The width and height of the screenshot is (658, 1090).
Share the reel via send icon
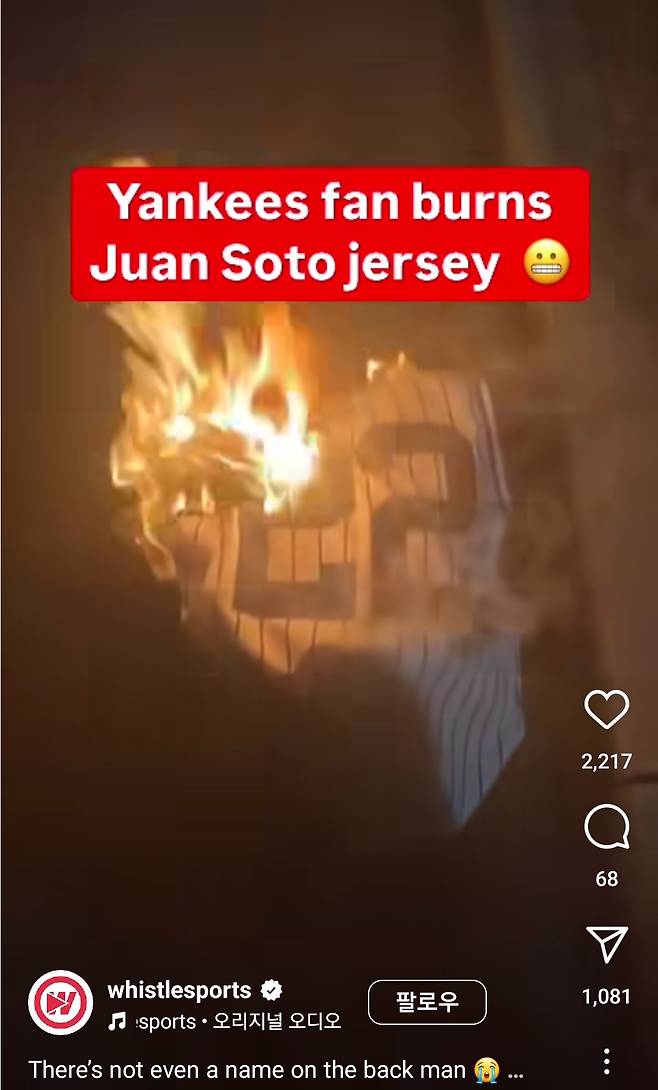[606, 945]
